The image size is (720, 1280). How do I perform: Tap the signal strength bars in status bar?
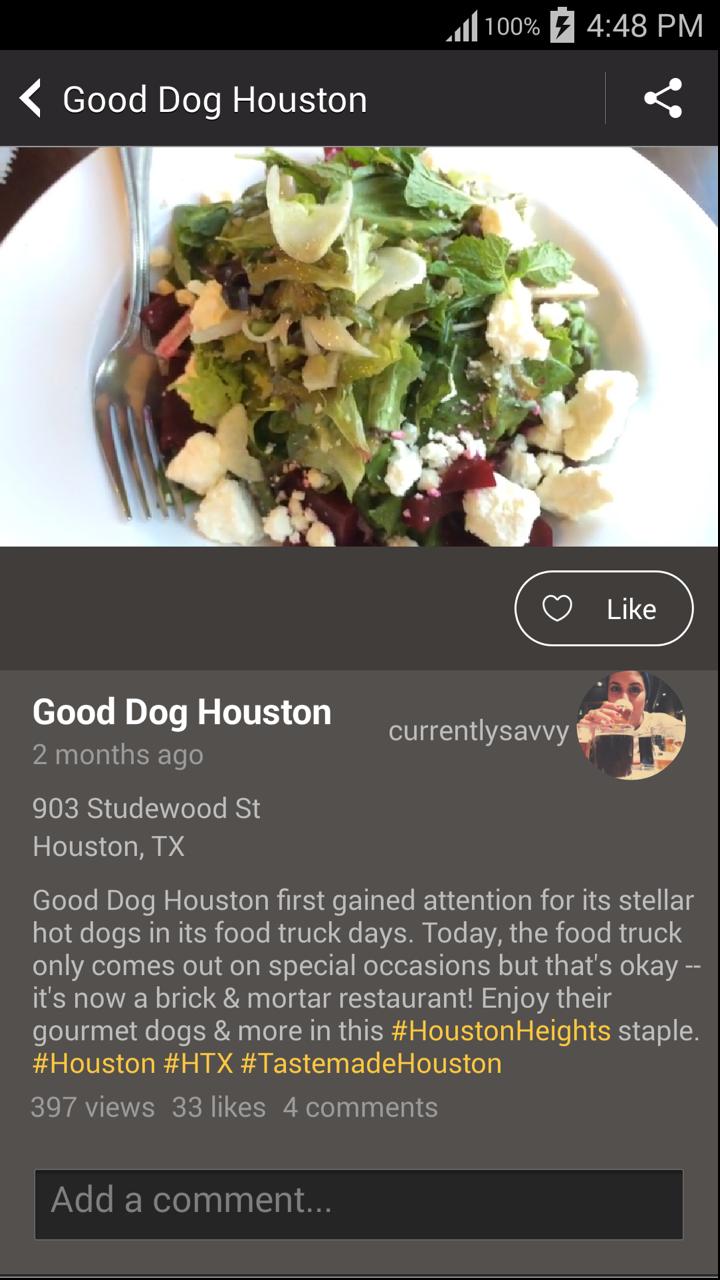pos(461,27)
